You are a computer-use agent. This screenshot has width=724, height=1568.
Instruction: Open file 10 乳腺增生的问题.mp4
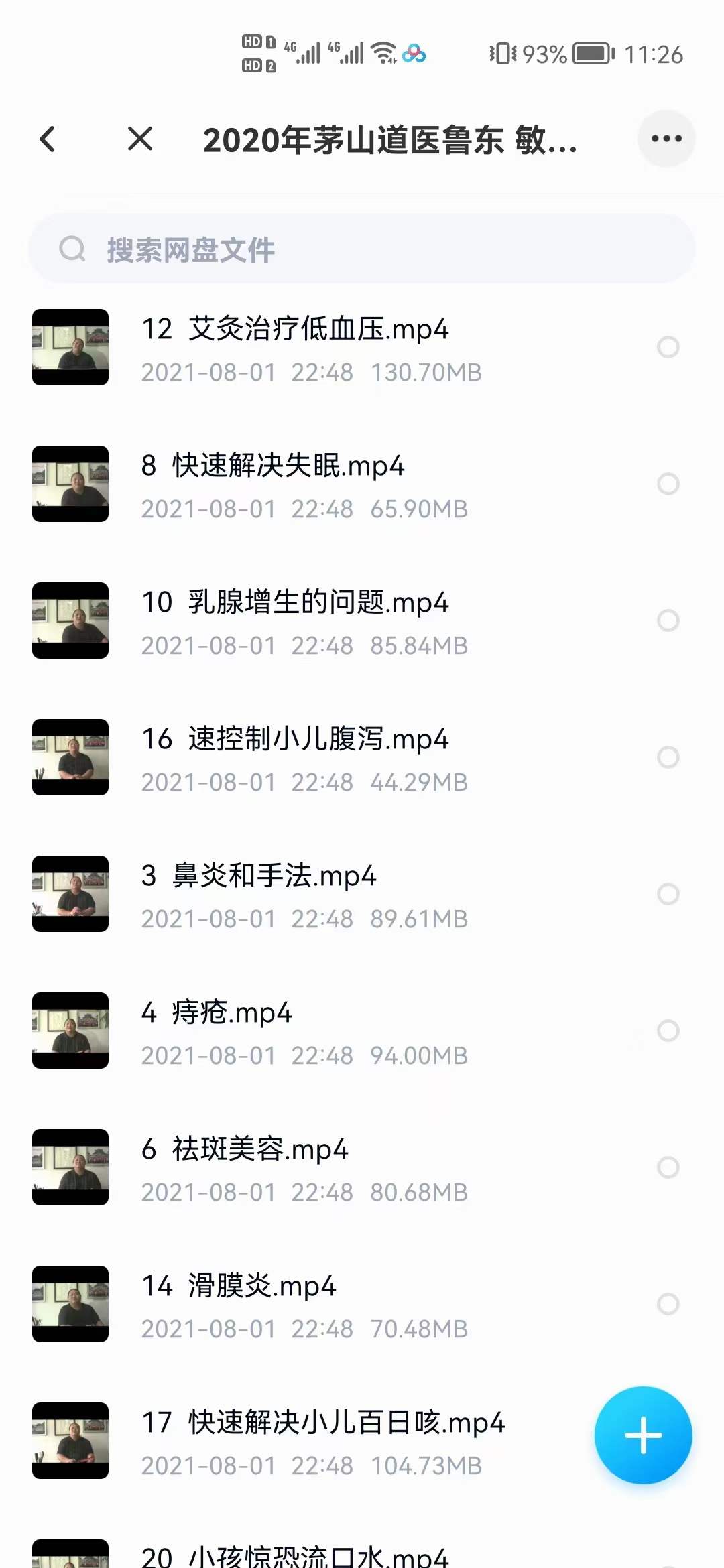(295, 602)
